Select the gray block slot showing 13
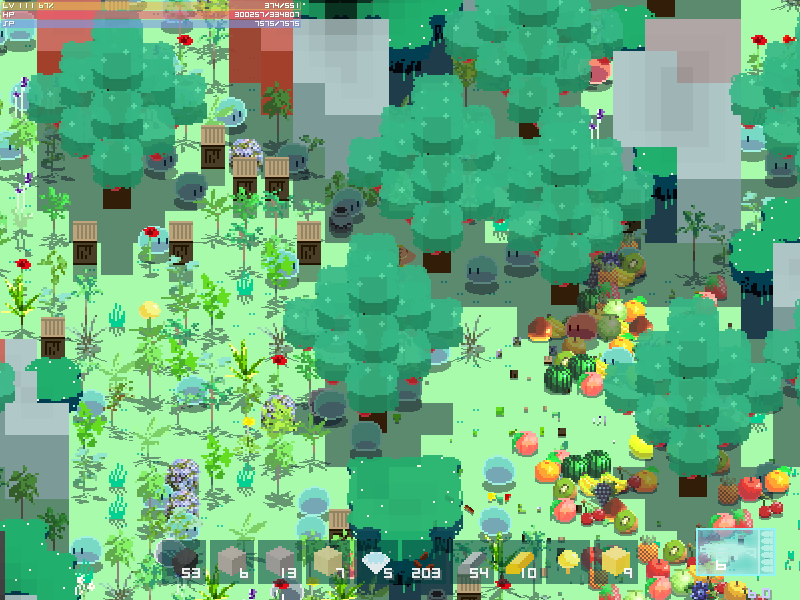The image size is (800, 600). tap(281, 561)
